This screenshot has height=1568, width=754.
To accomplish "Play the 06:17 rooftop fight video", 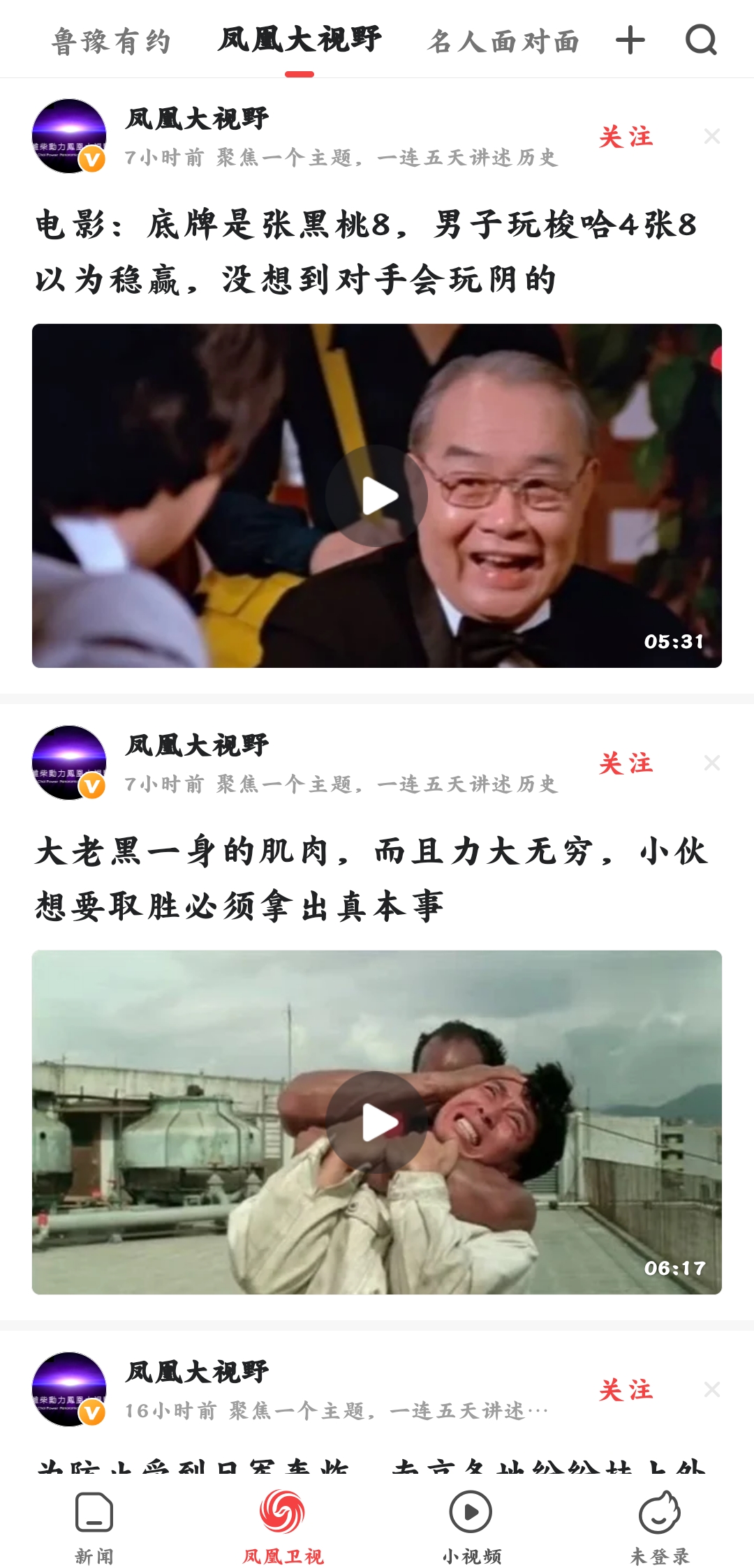I will 377,1122.
